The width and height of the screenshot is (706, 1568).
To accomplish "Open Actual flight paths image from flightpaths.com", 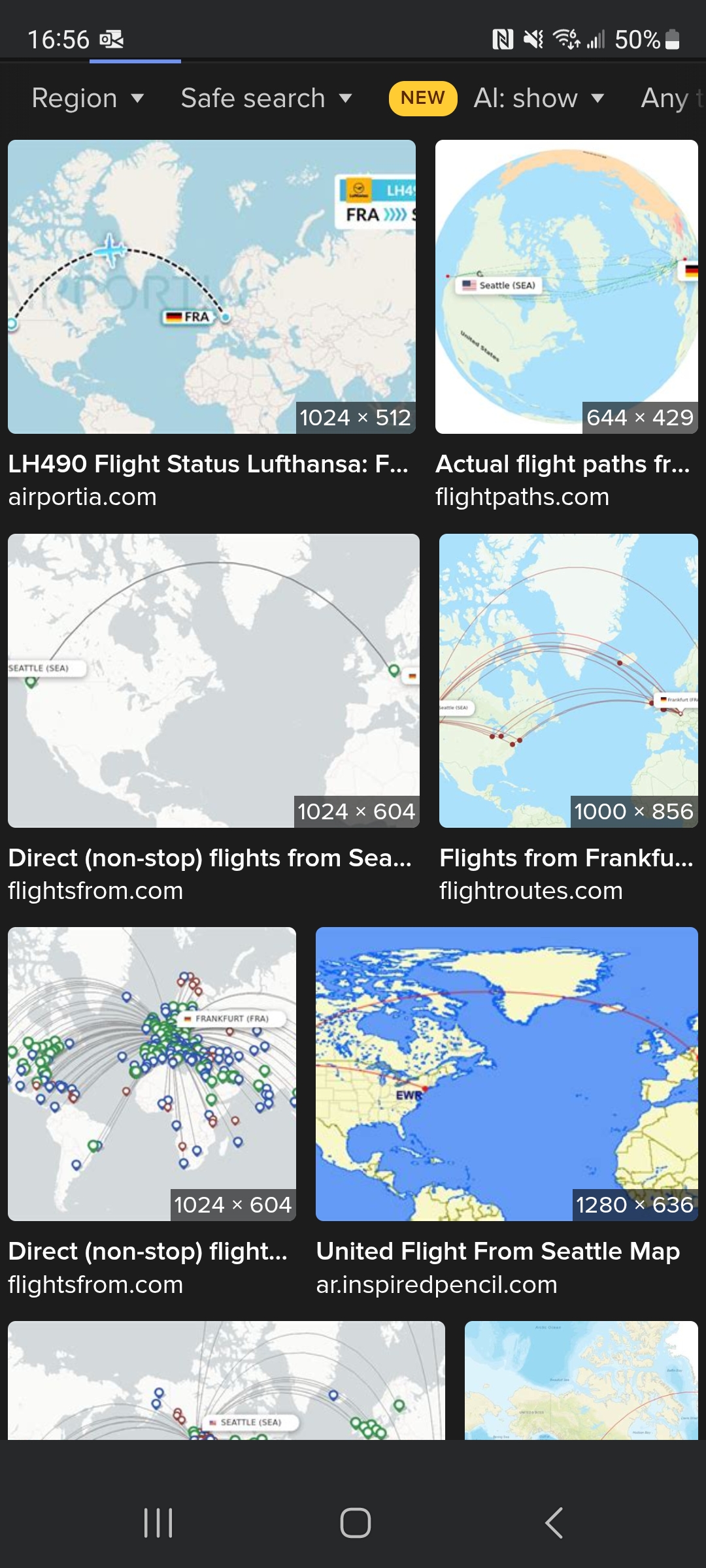I will coord(566,287).
